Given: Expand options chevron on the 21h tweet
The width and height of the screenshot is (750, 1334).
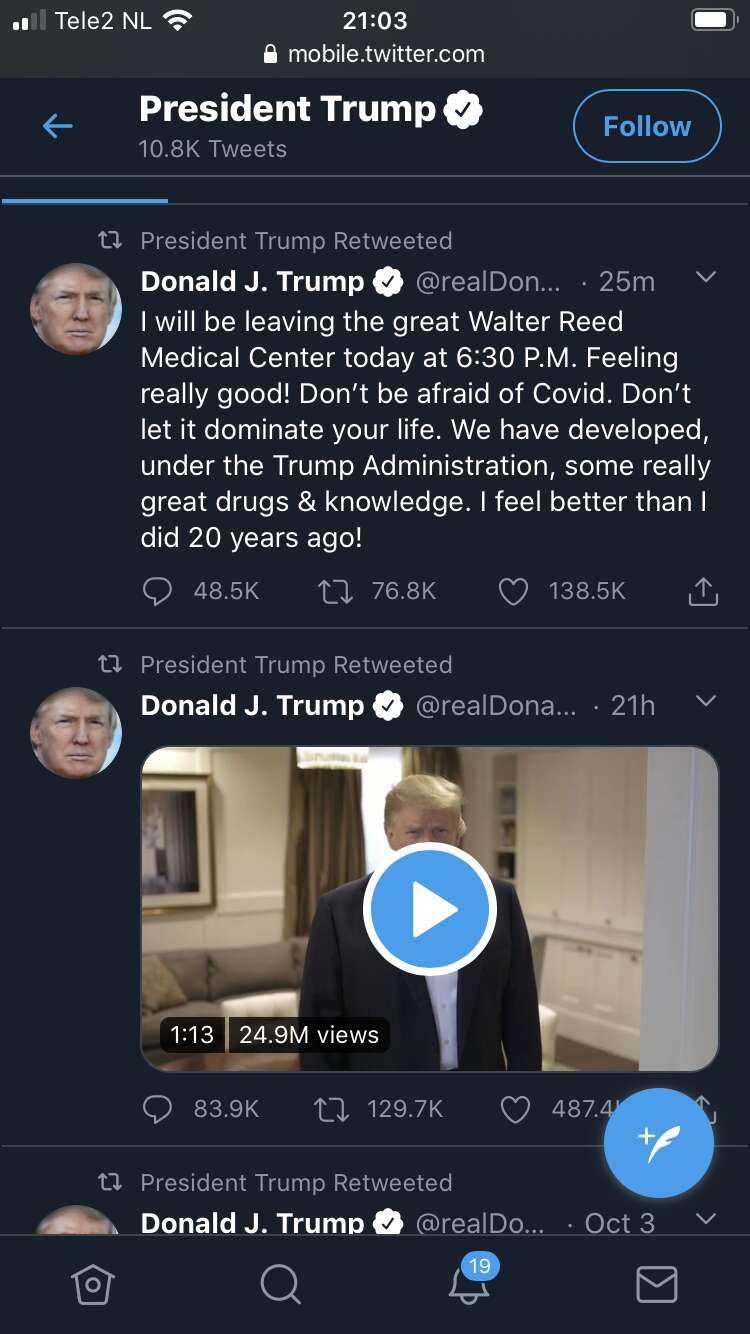Looking at the screenshot, I should click(706, 702).
